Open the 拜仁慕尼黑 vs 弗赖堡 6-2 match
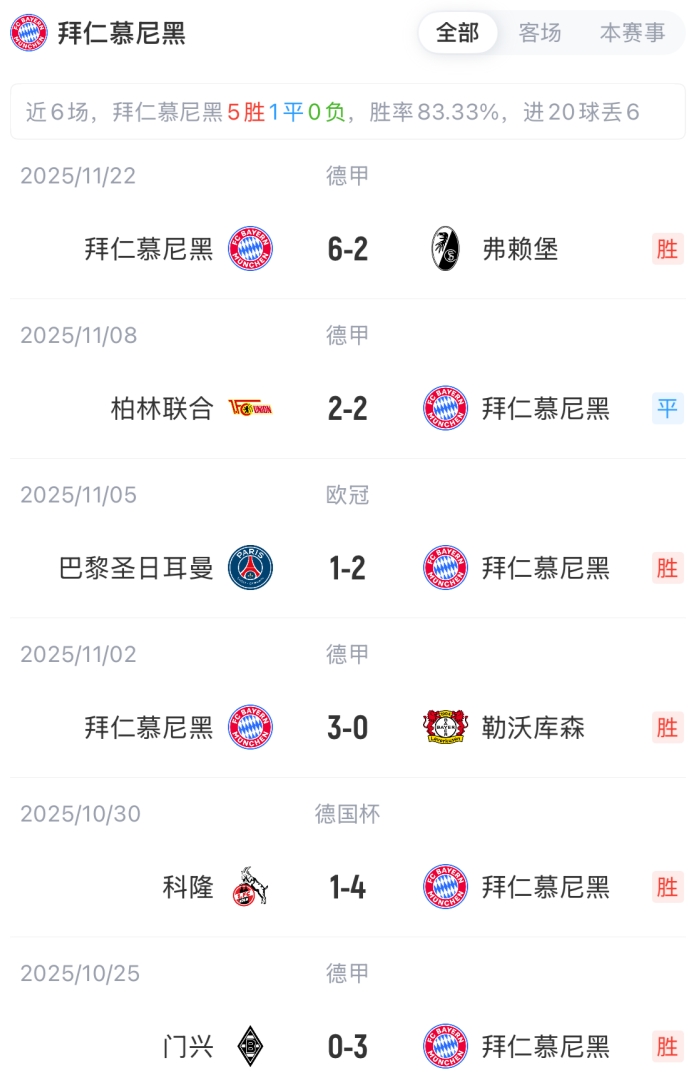Viewport: 696px width, 1090px height. click(348, 249)
